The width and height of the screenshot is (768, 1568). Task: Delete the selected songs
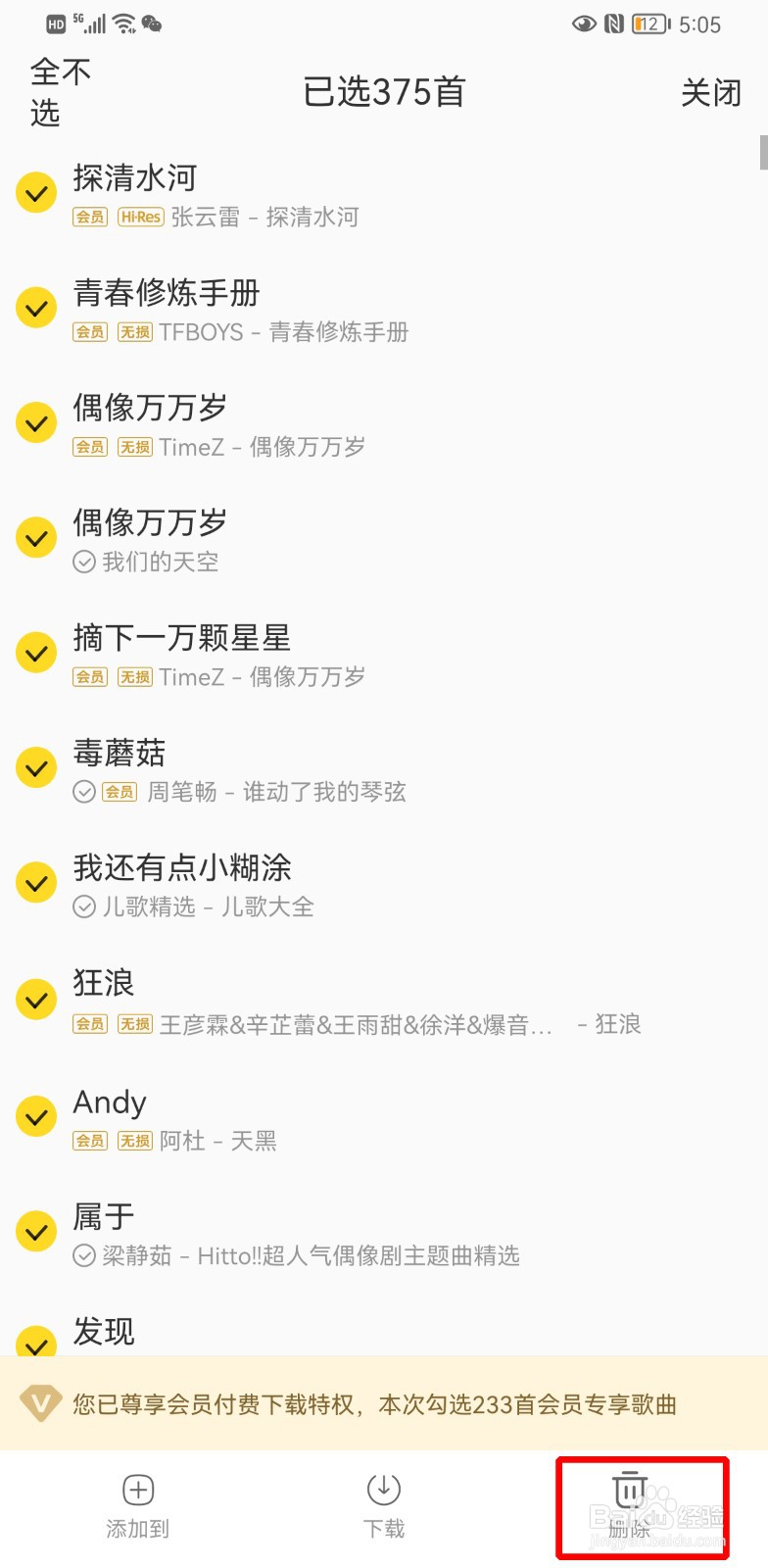(630, 1507)
